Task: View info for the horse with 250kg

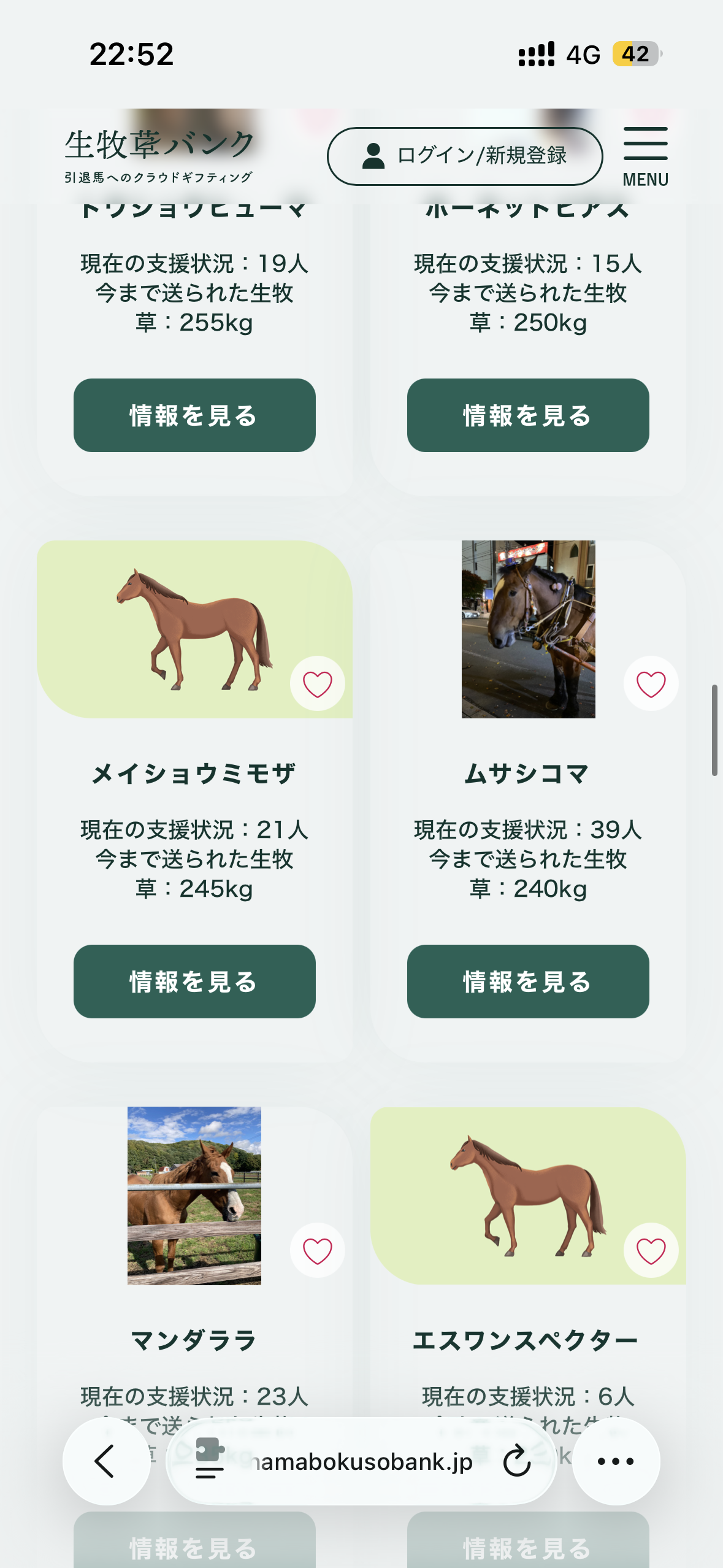Action: pos(528,415)
